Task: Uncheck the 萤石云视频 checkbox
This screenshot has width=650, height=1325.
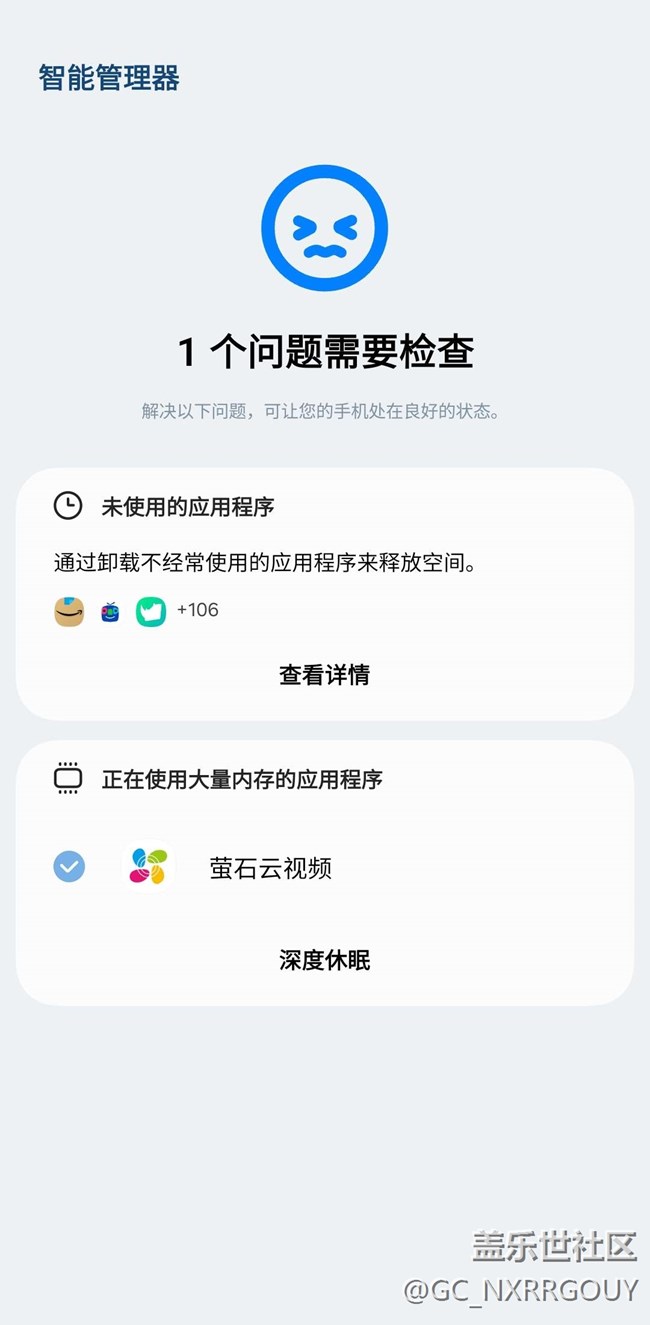Action: (x=69, y=867)
